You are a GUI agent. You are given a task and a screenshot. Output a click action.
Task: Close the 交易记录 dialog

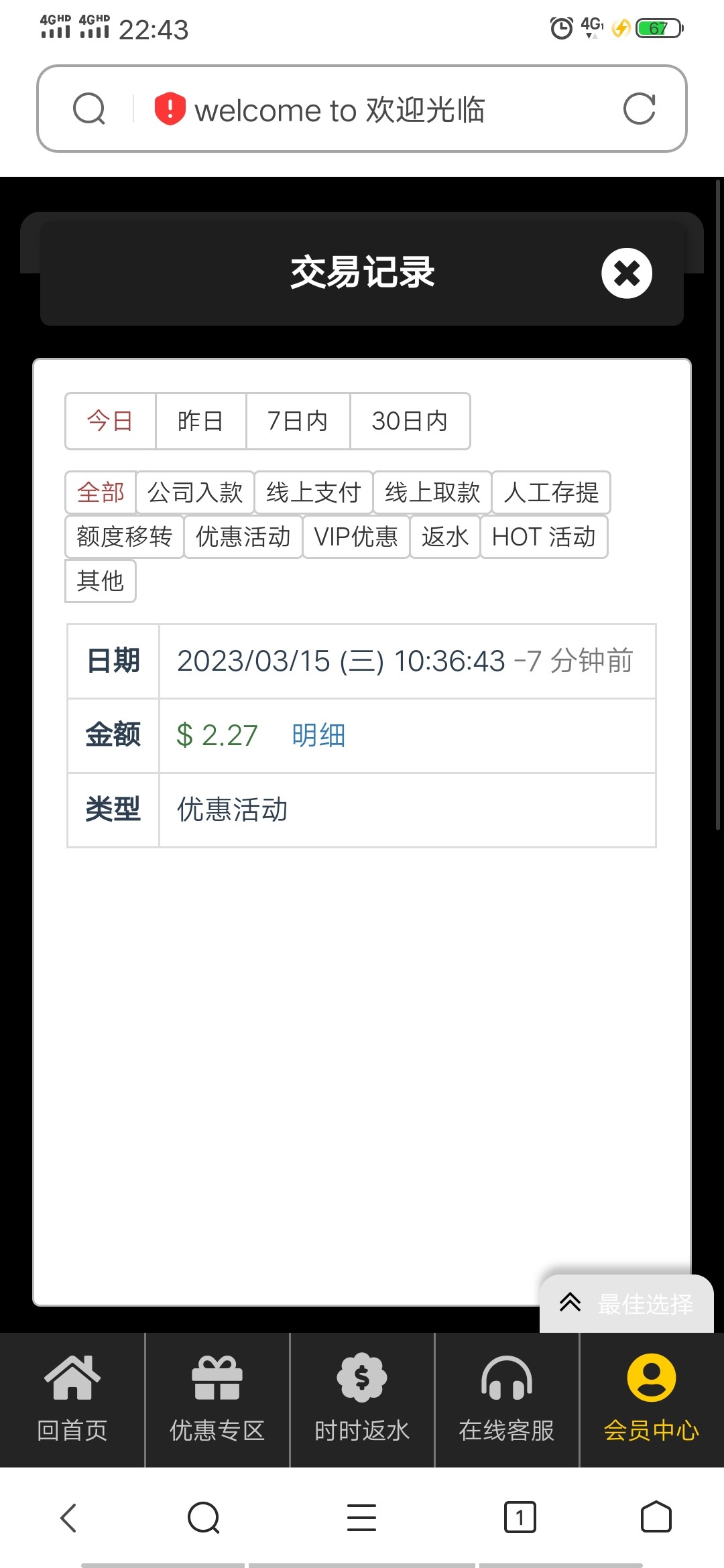pyautogui.click(x=626, y=273)
